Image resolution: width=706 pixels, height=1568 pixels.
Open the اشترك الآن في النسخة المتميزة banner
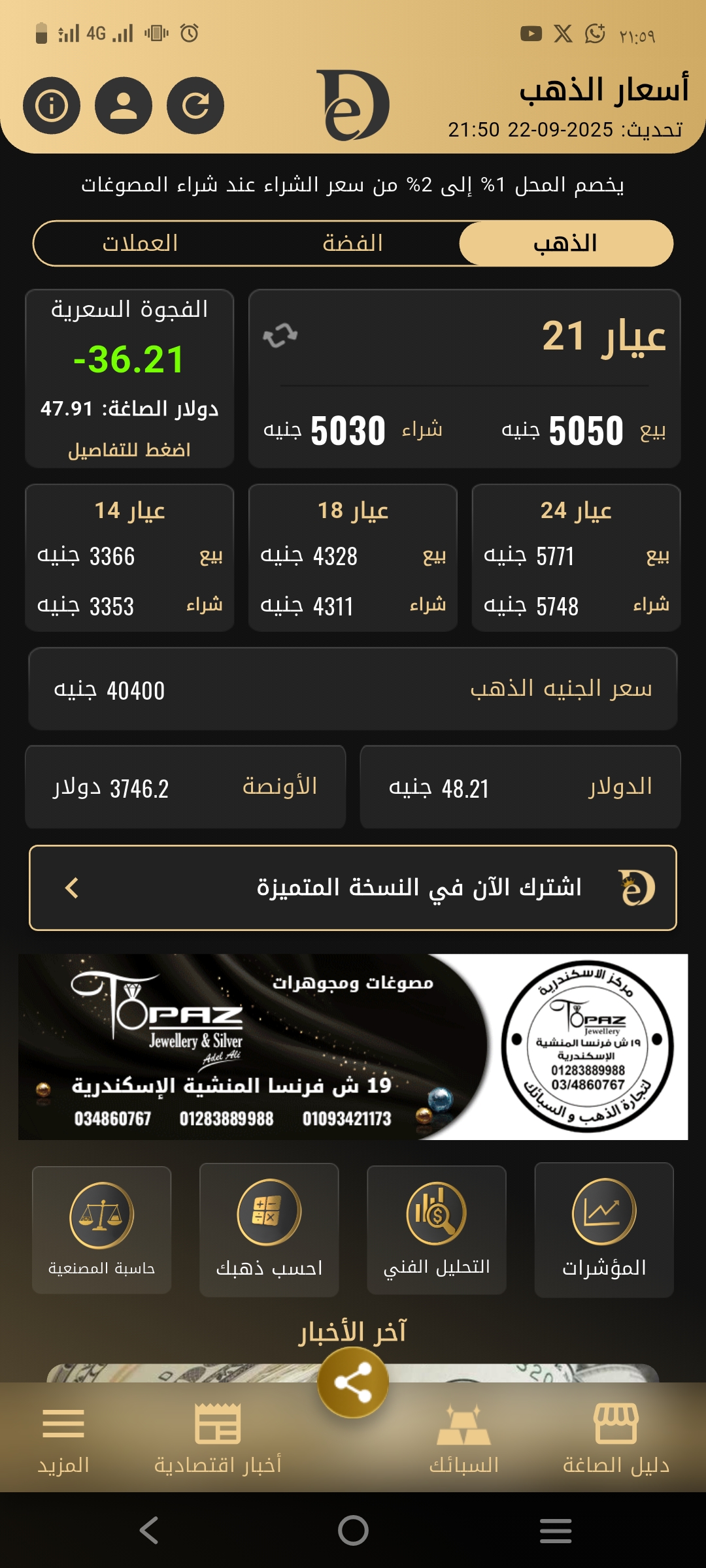pyautogui.click(x=353, y=887)
